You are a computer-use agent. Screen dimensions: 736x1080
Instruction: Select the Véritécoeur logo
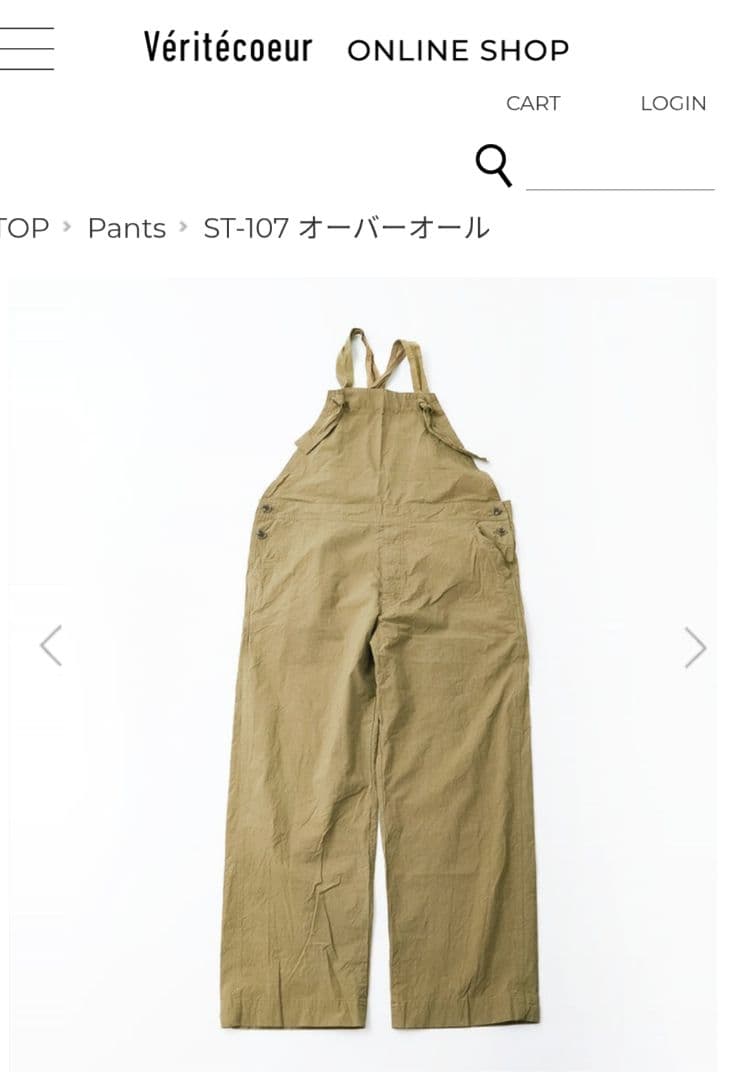[228, 47]
